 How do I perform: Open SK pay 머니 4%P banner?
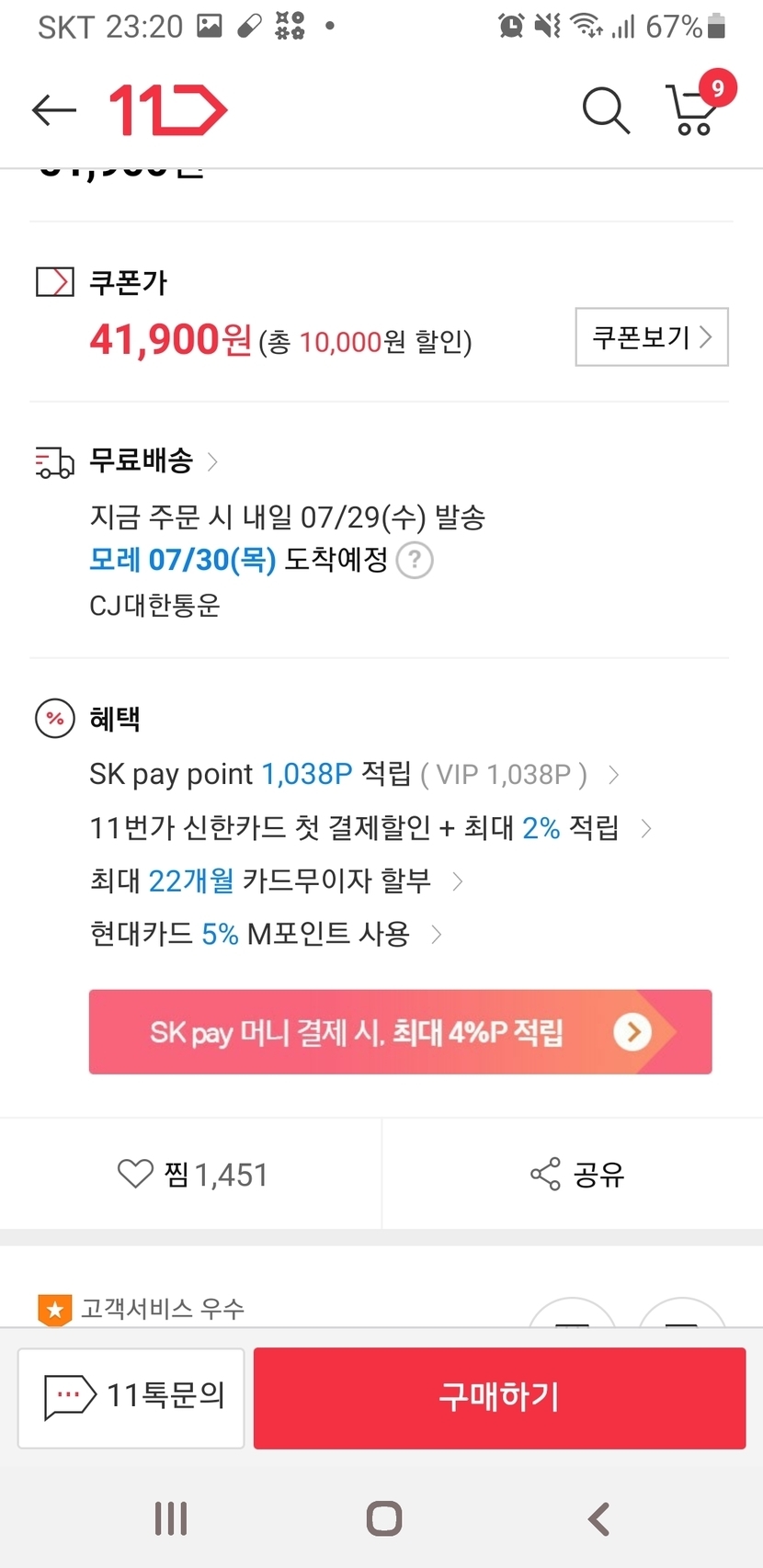(400, 1032)
